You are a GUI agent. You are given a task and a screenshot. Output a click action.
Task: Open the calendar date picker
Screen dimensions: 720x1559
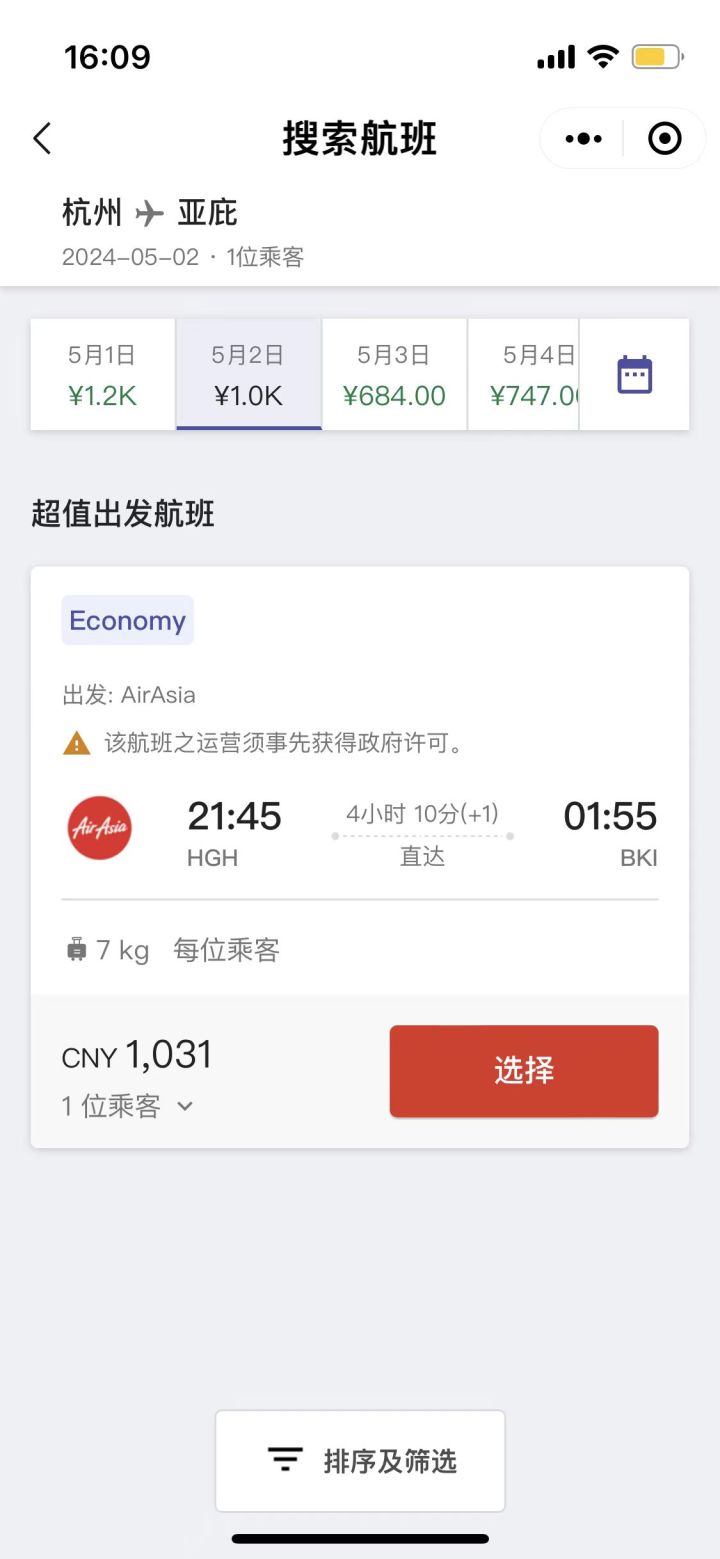pos(635,375)
